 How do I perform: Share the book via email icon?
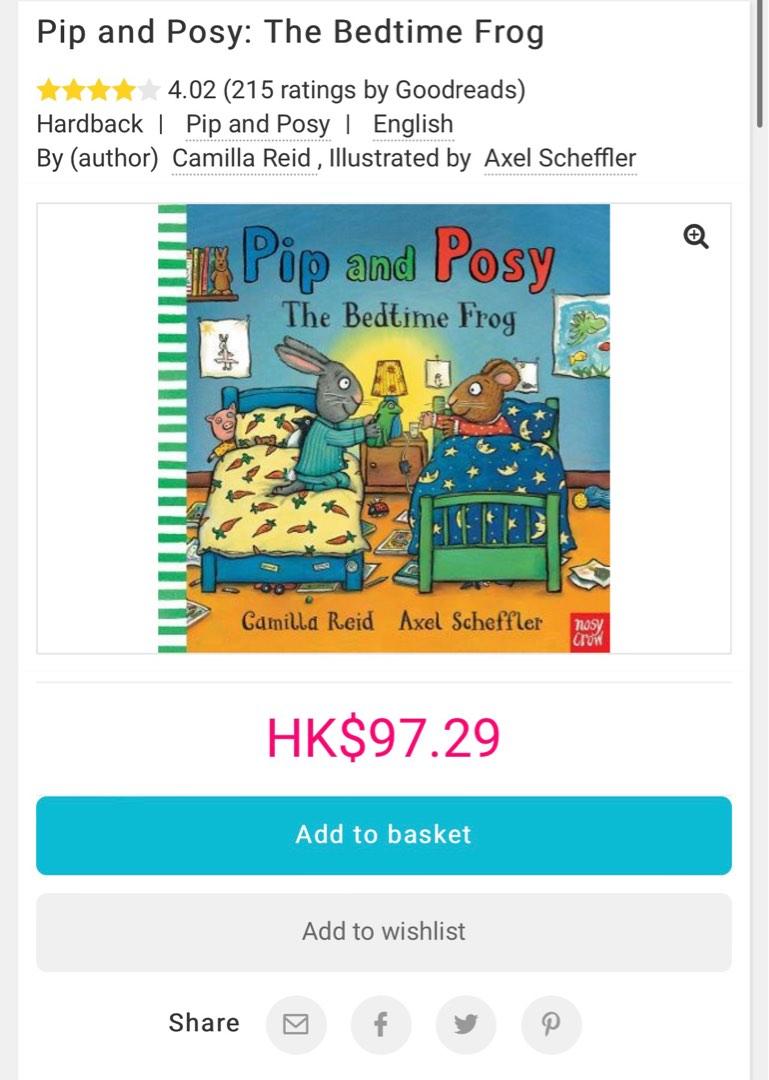tap(296, 1023)
